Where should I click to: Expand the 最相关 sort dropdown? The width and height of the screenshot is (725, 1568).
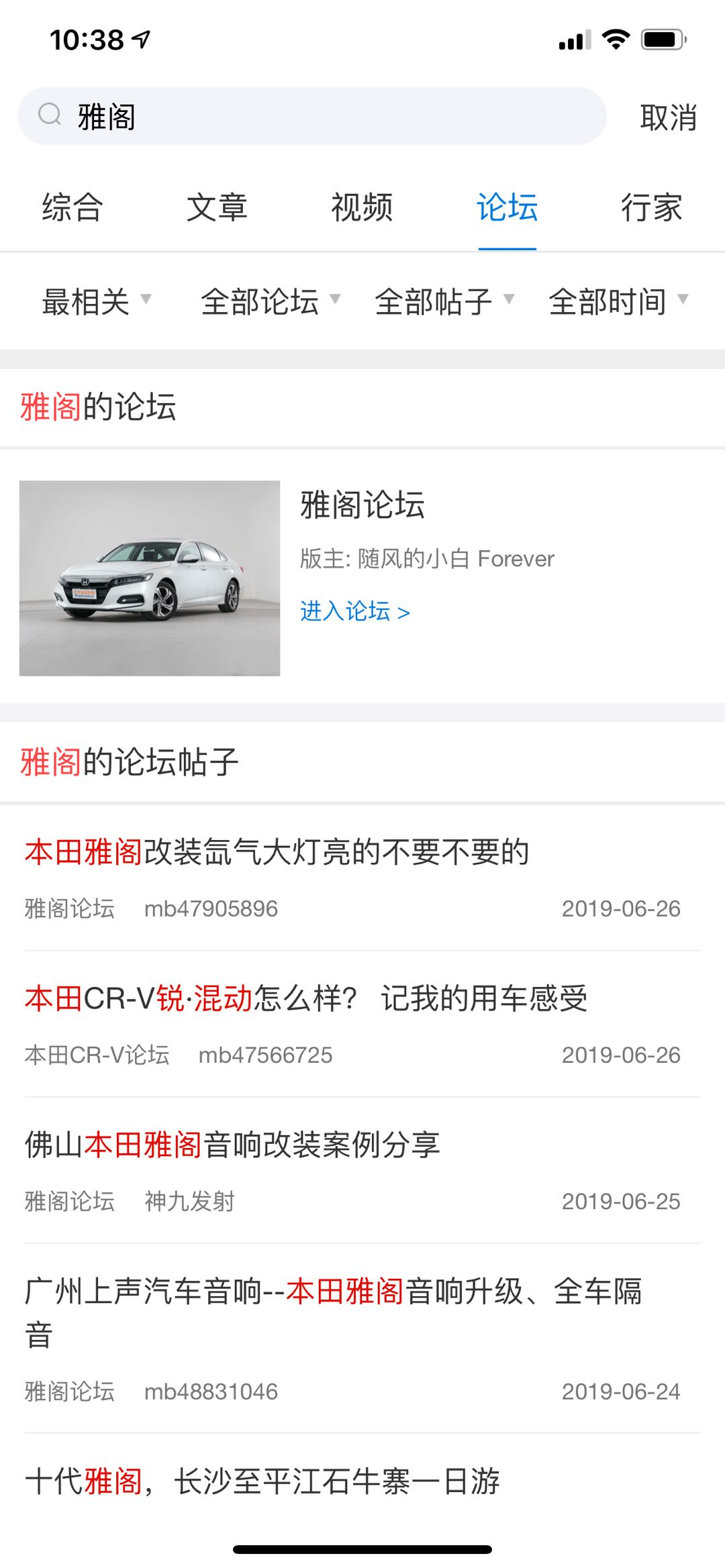click(96, 301)
